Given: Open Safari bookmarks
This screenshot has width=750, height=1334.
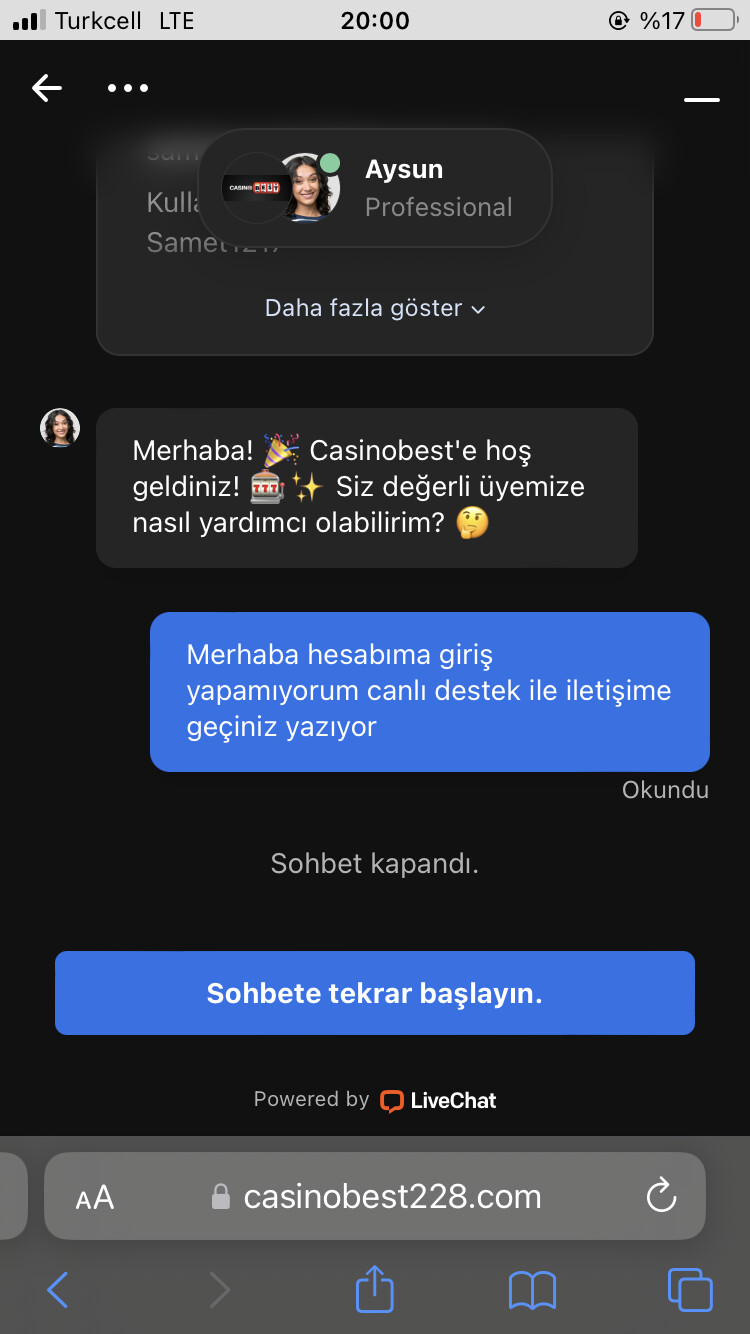Looking at the screenshot, I should coord(532,1290).
